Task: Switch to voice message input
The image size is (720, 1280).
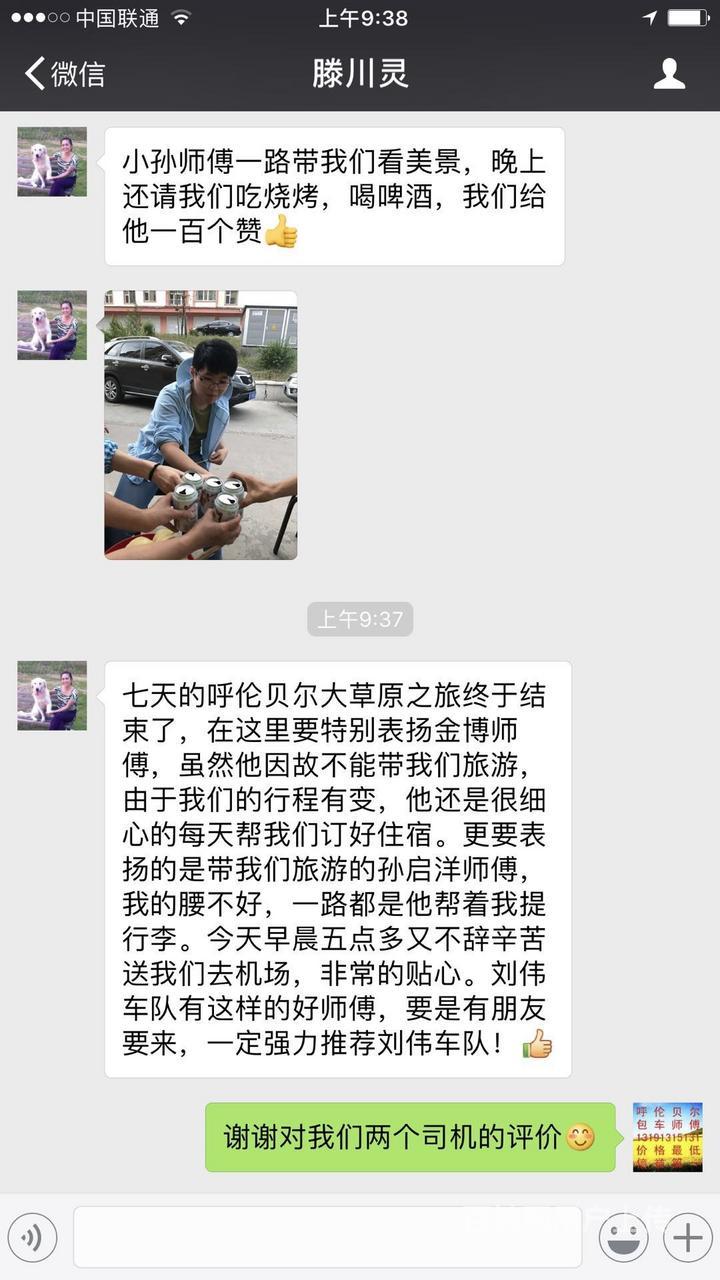Action: tap(31, 1238)
